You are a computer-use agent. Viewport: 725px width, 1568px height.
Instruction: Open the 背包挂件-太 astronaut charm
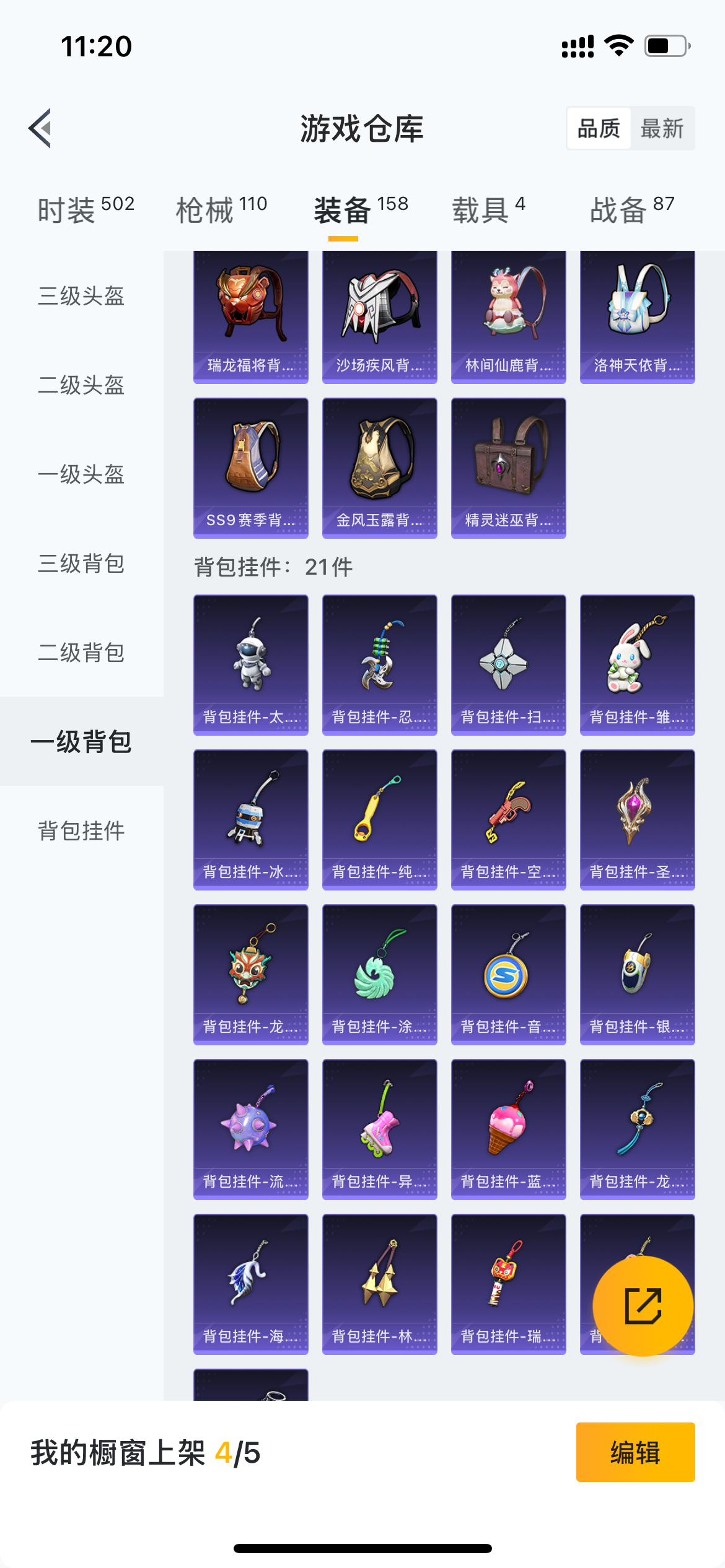[x=251, y=665]
